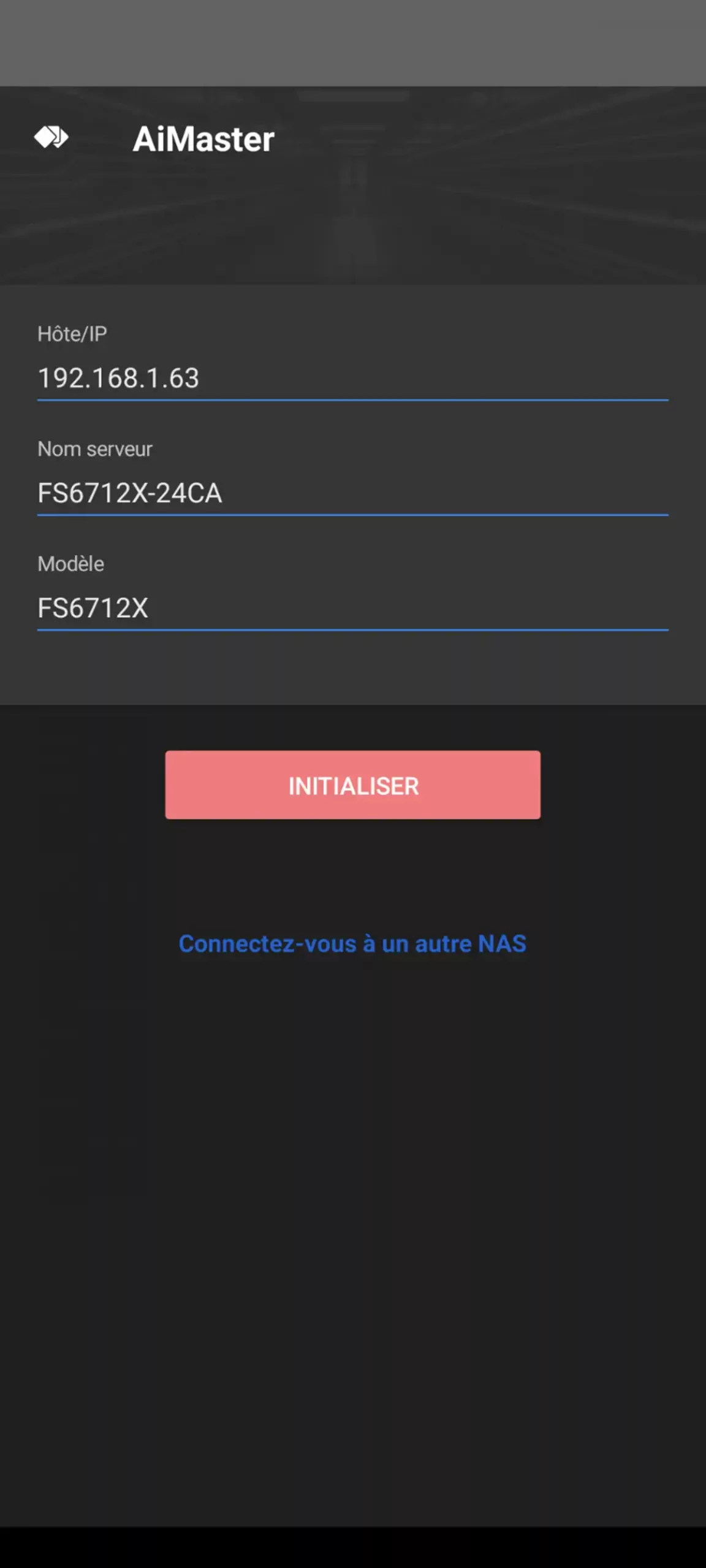Select the model value FS6712X

[93, 608]
